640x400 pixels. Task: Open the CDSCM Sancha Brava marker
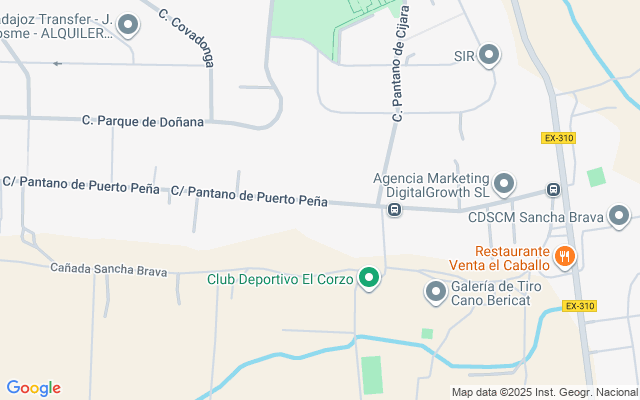click(619, 215)
